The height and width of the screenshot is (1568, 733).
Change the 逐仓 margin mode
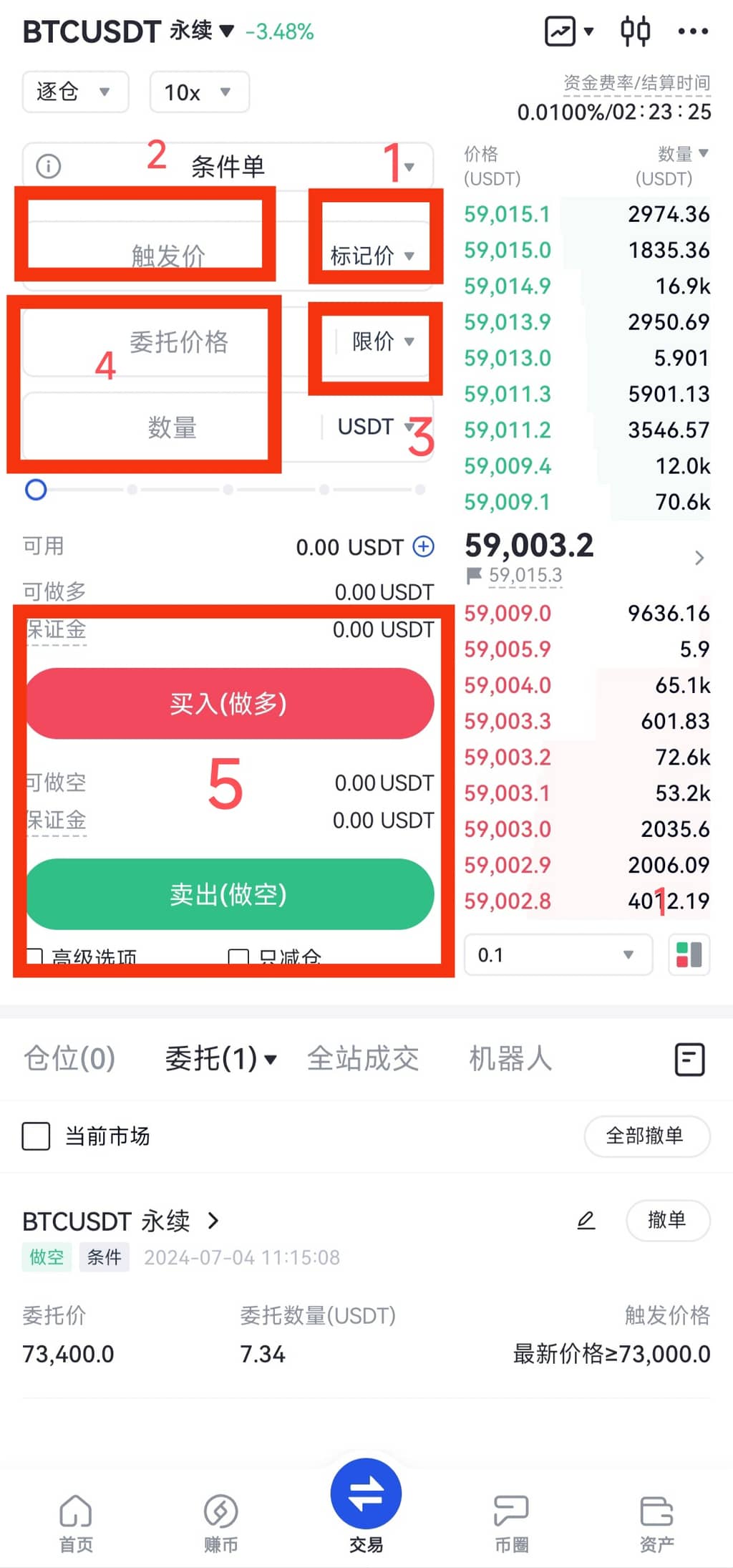pyautogui.click(x=74, y=92)
